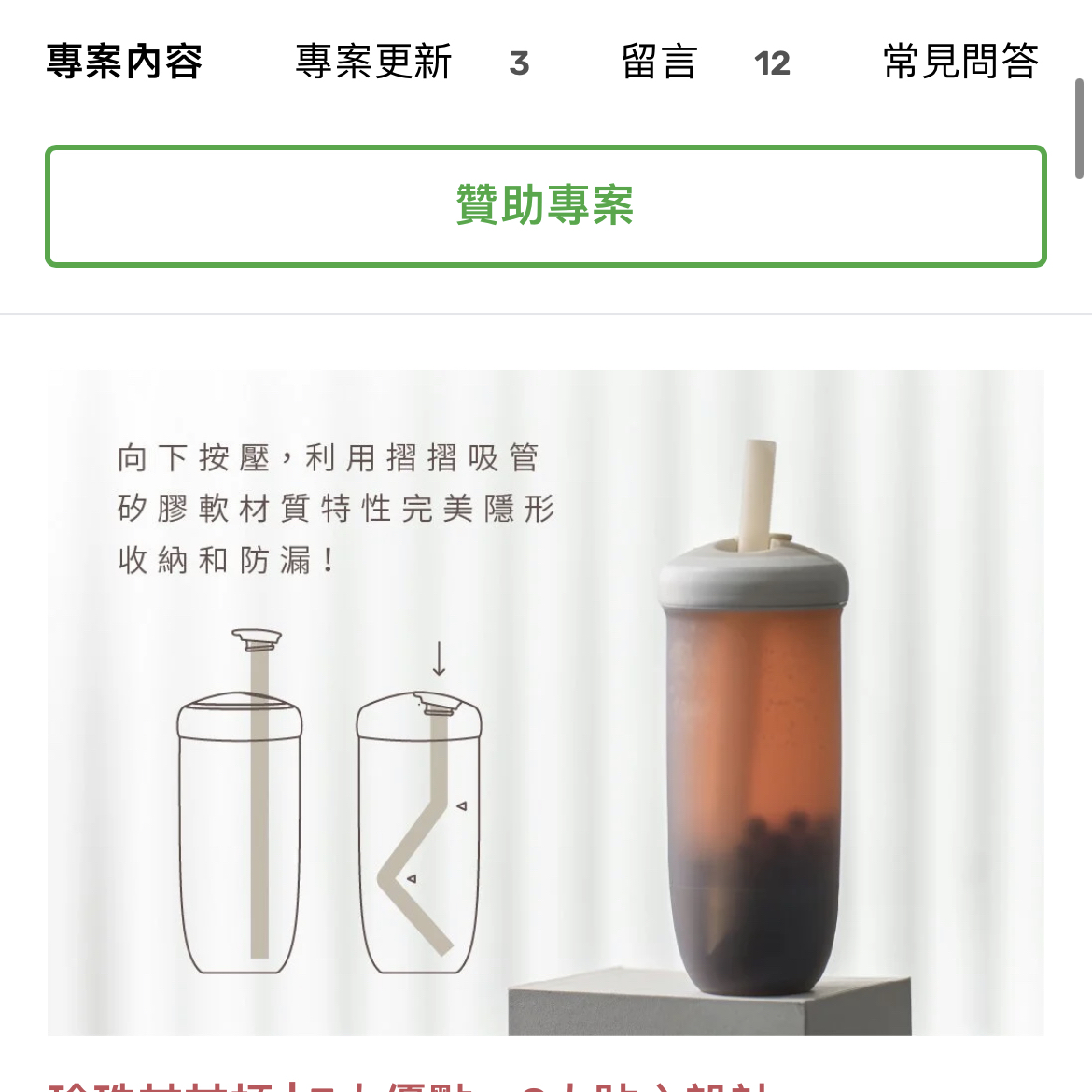Image resolution: width=1092 pixels, height=1092 pixels.
Task: Open the 專案更新 tab
Action: click(411, 62)
